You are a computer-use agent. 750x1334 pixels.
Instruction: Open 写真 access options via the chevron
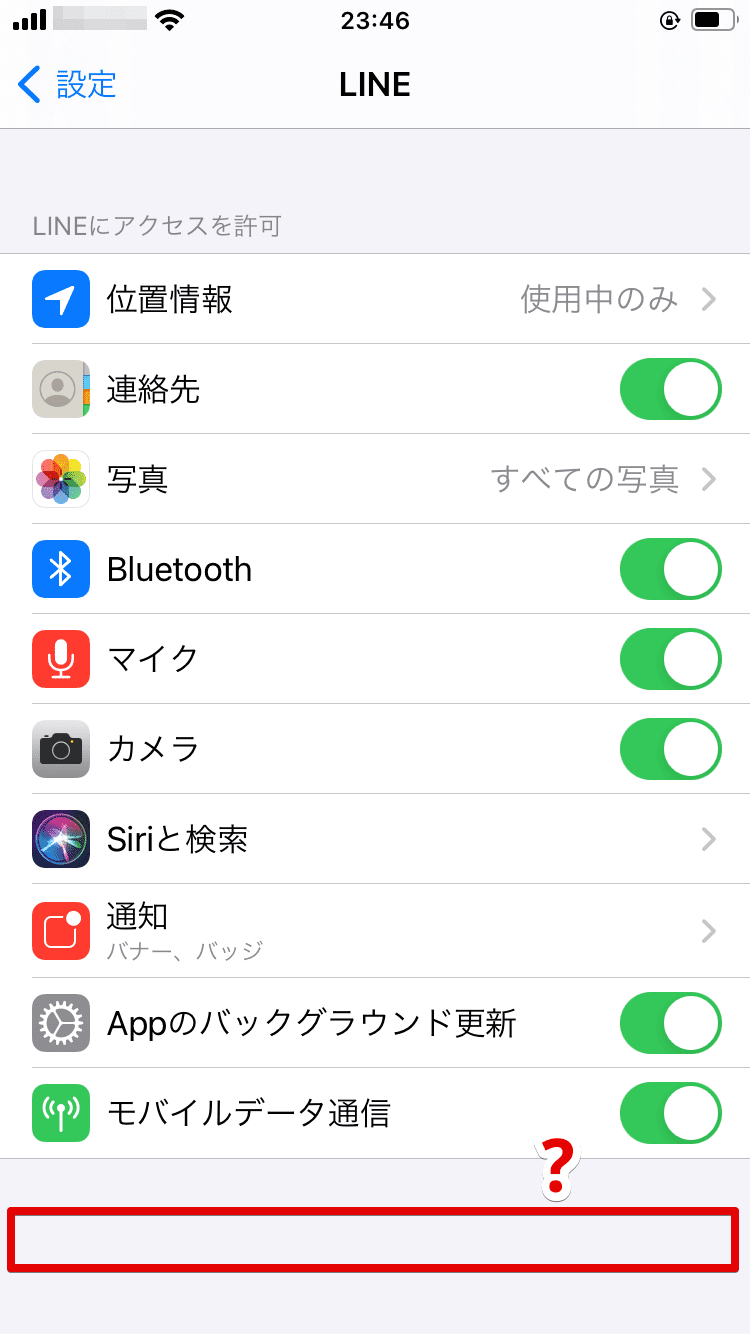(710, 478)
